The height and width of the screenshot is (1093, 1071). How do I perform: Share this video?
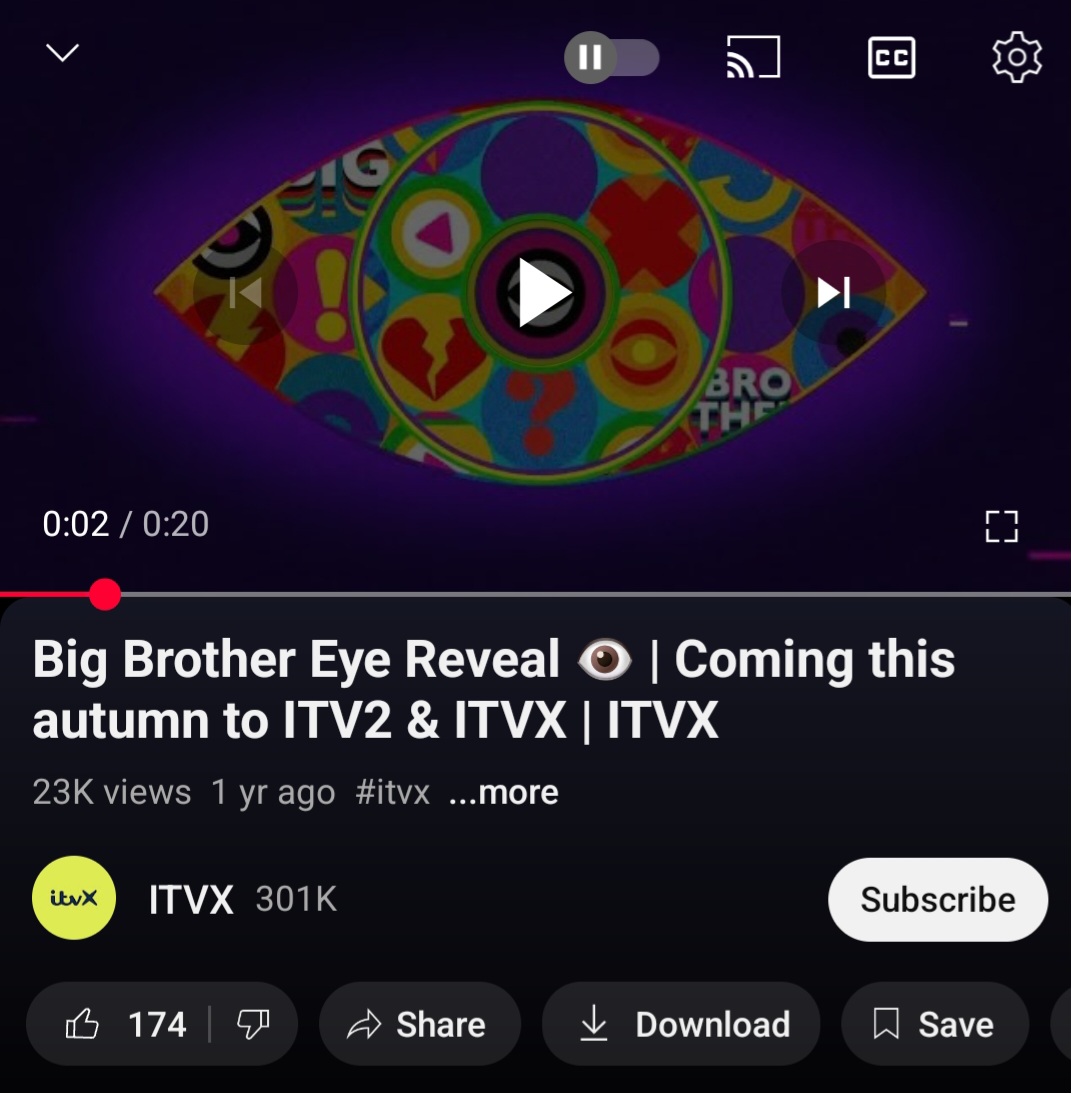click(x=418, y=1024)
